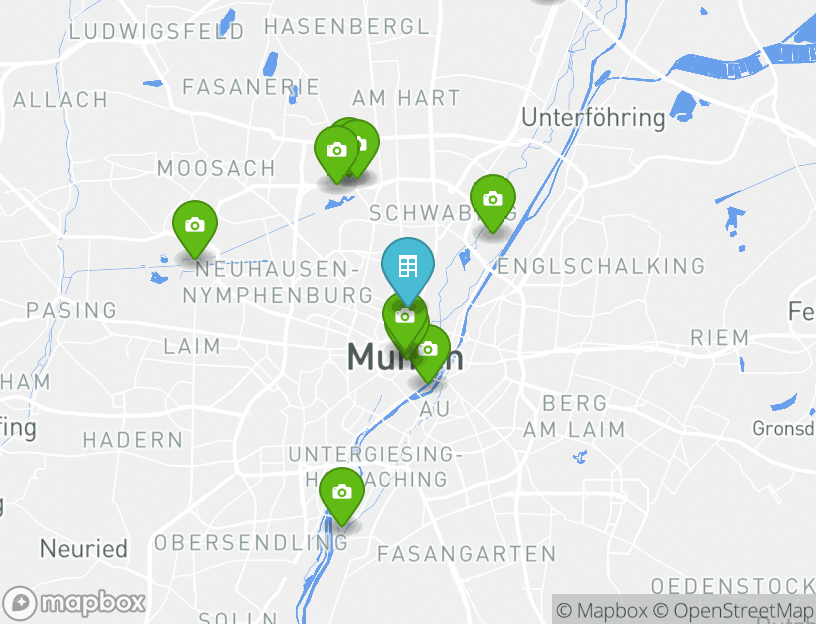Select the camera marker near Au
Viewport: 816px width, 624px height.
430,350
